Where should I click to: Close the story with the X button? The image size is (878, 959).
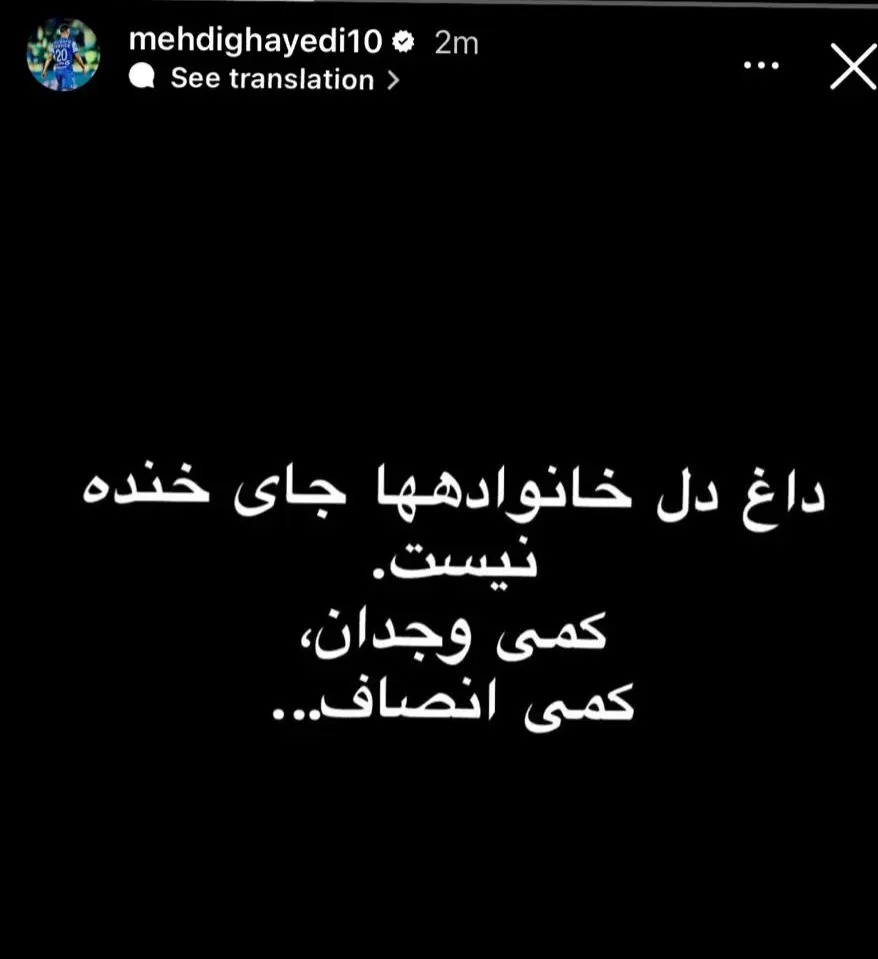coord(852,66)
